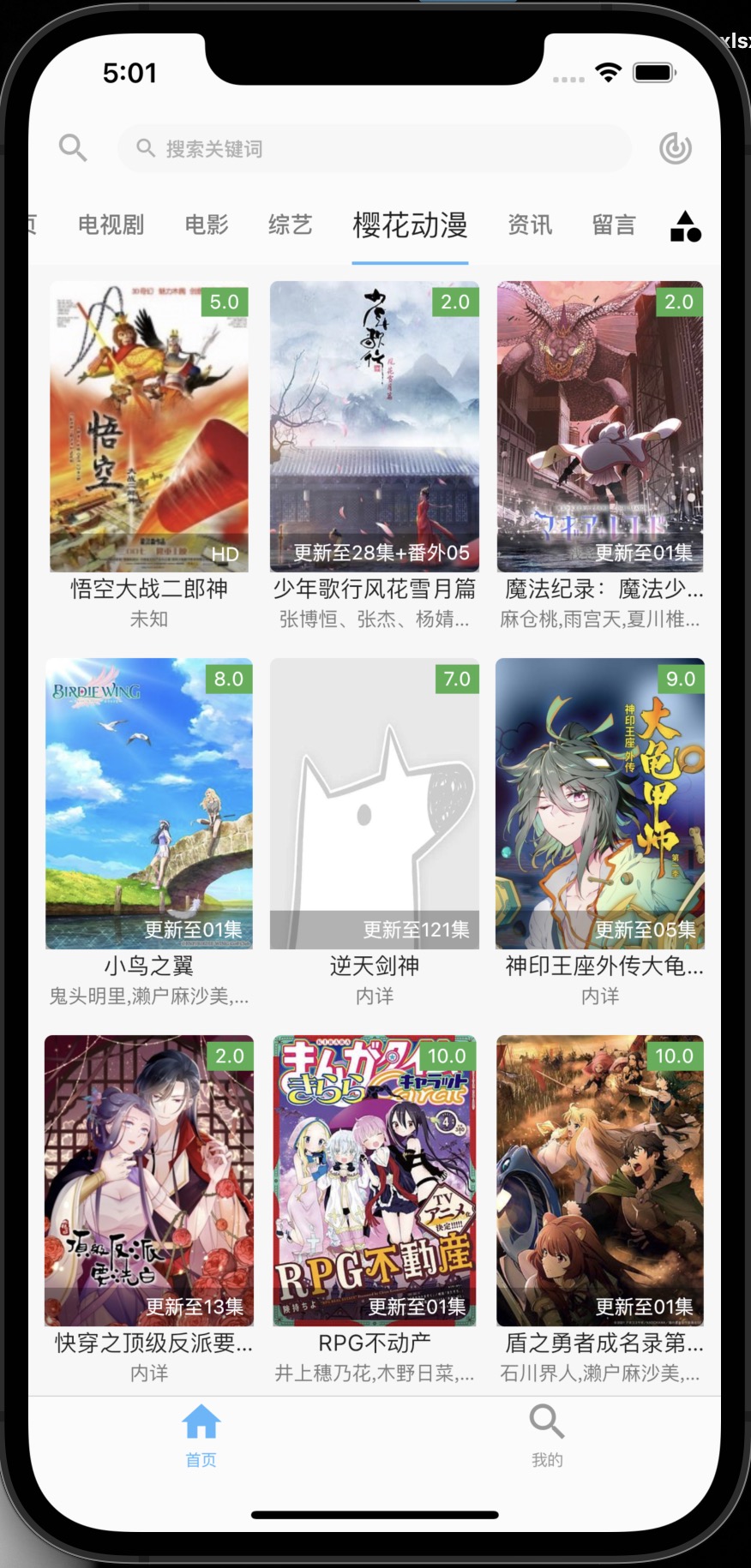This screenshot has height=1568, width=751.
Task: Choose the RPG不动产 card
Action: tap(375, 1181)
